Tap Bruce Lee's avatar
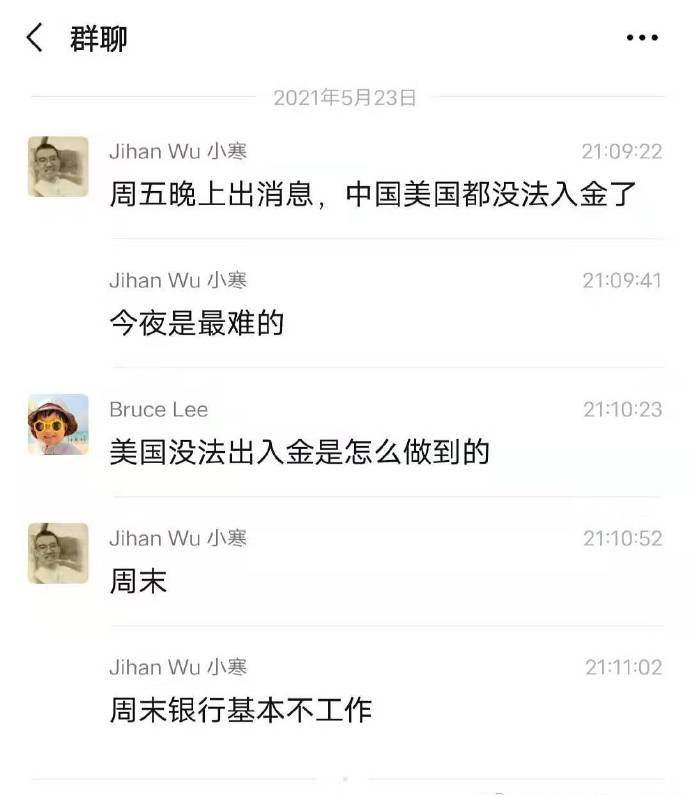This screenshot has height=795, width=690. pos(58,425)
